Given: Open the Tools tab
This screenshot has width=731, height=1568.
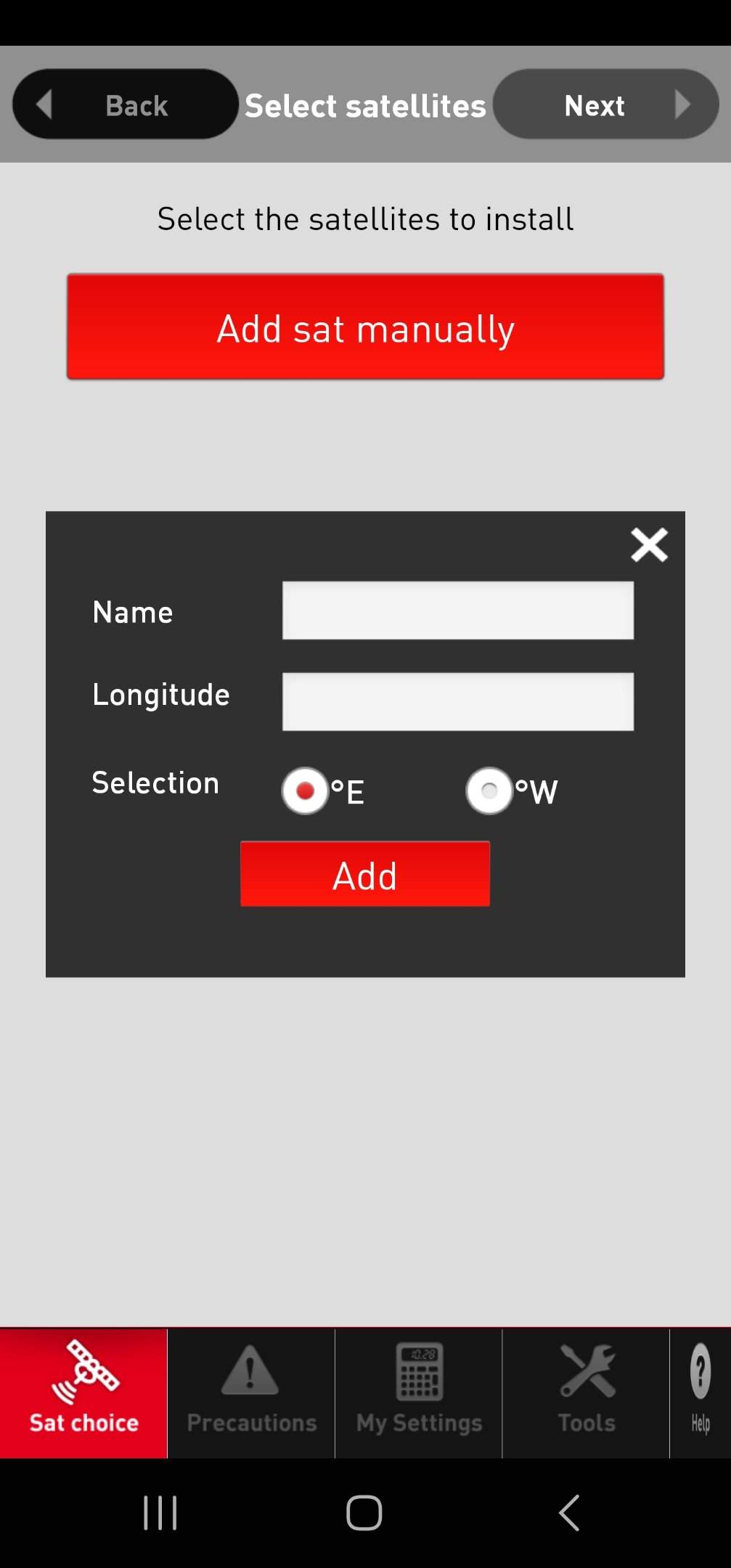Looking at the screenshot, I should (586, 1392).
